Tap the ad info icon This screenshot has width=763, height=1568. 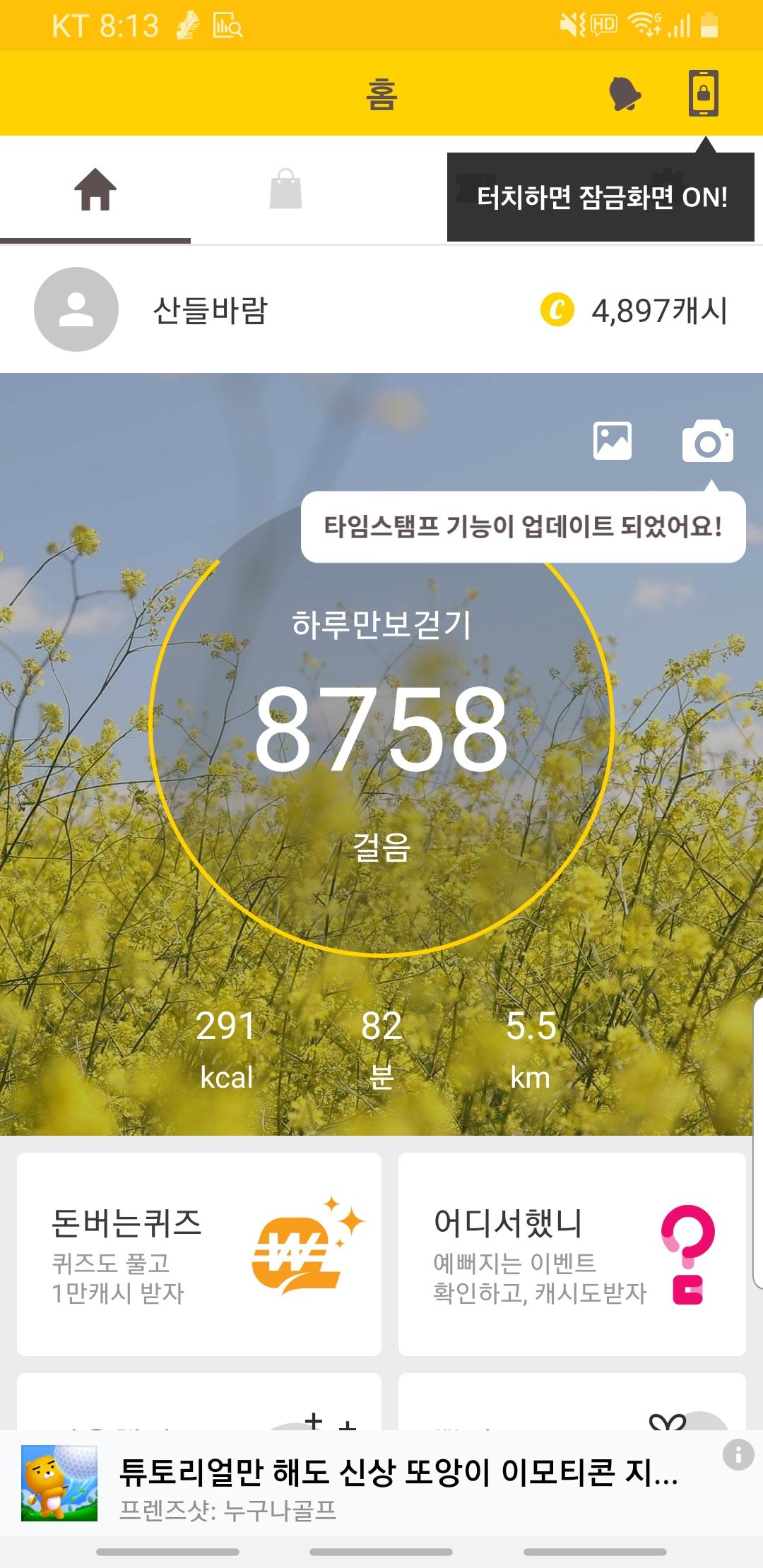point(738,1455)
